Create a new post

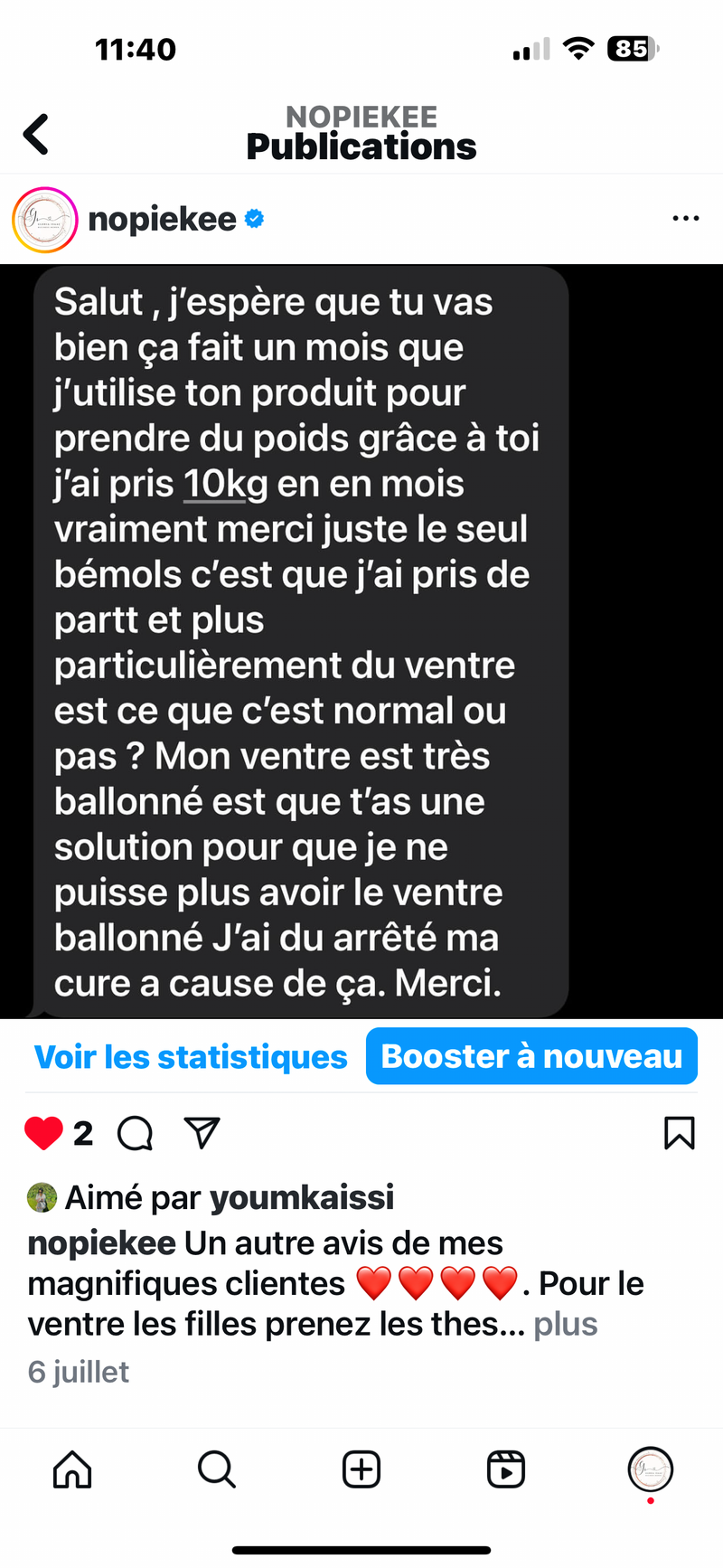[x=361, y=1469]
